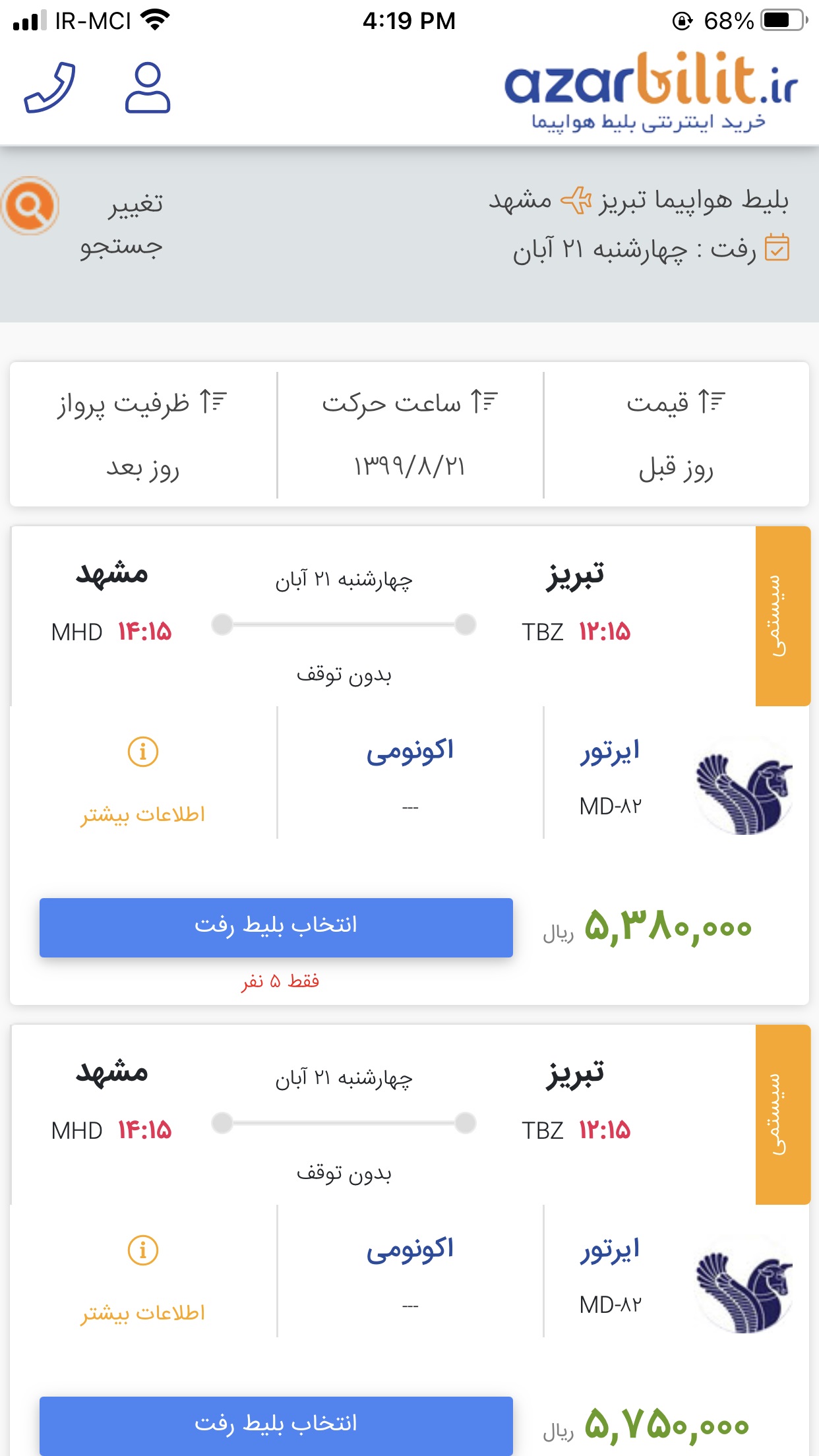Image resolution: width=819 pixels, height=1456 pixels.
Task: Go to next day (روز بعد)
Action: 142,468
